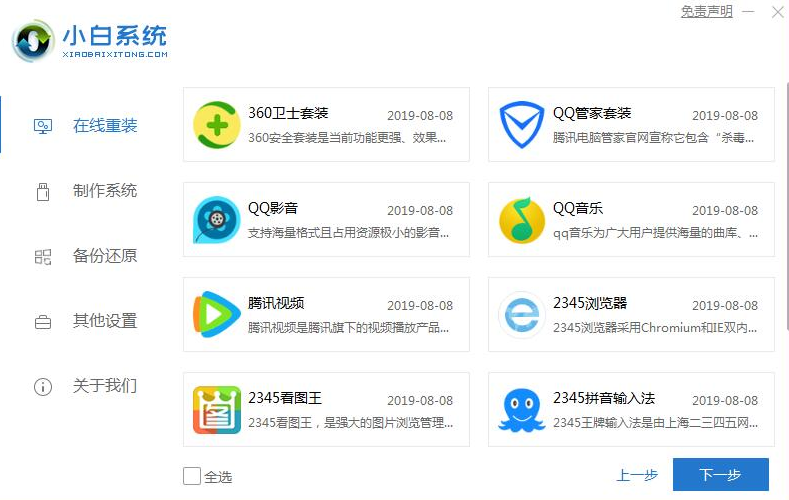Go back with 上一步
This screenshot has height=500, width=789.
pyautogui.click(x=636, y=475)
